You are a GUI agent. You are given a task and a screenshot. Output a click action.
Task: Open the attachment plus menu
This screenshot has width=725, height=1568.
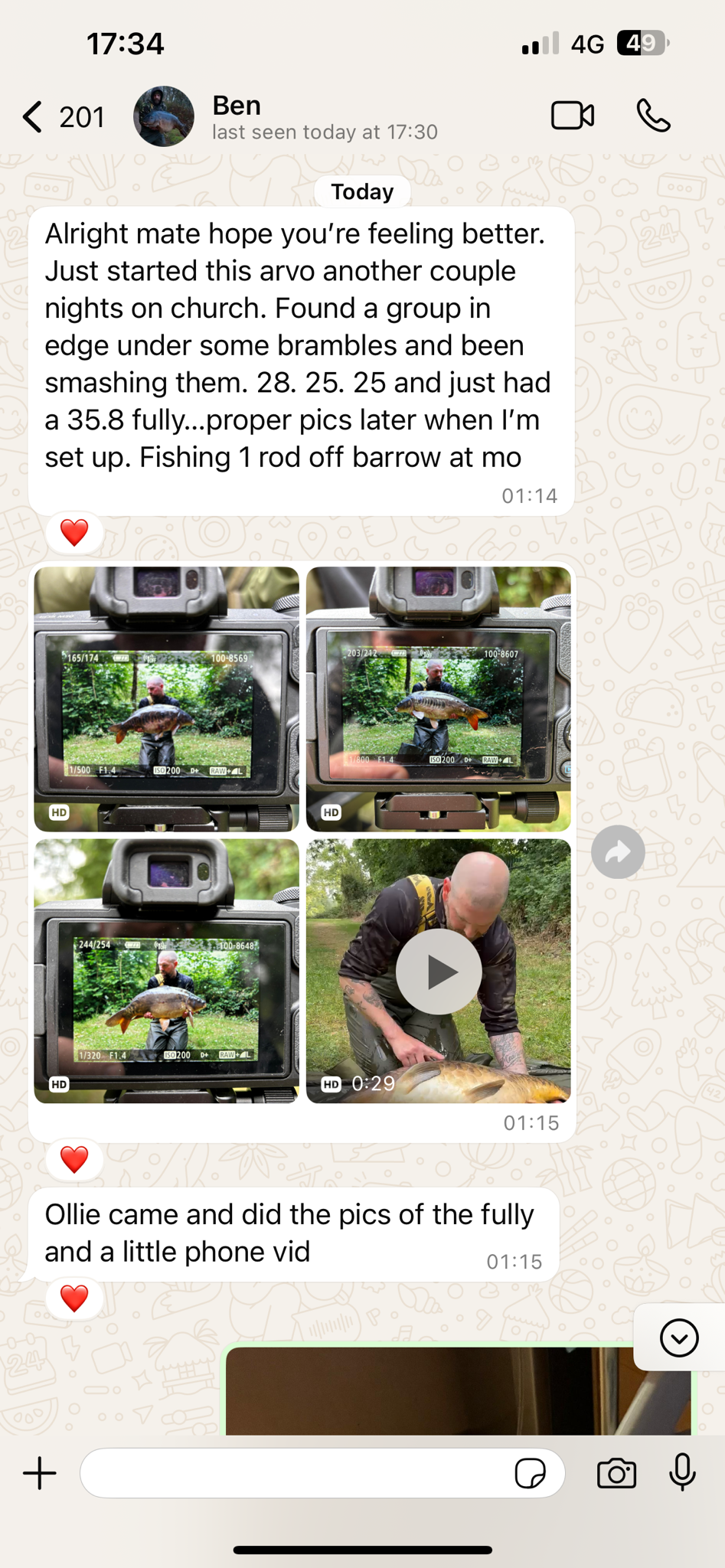[40, 1472]
